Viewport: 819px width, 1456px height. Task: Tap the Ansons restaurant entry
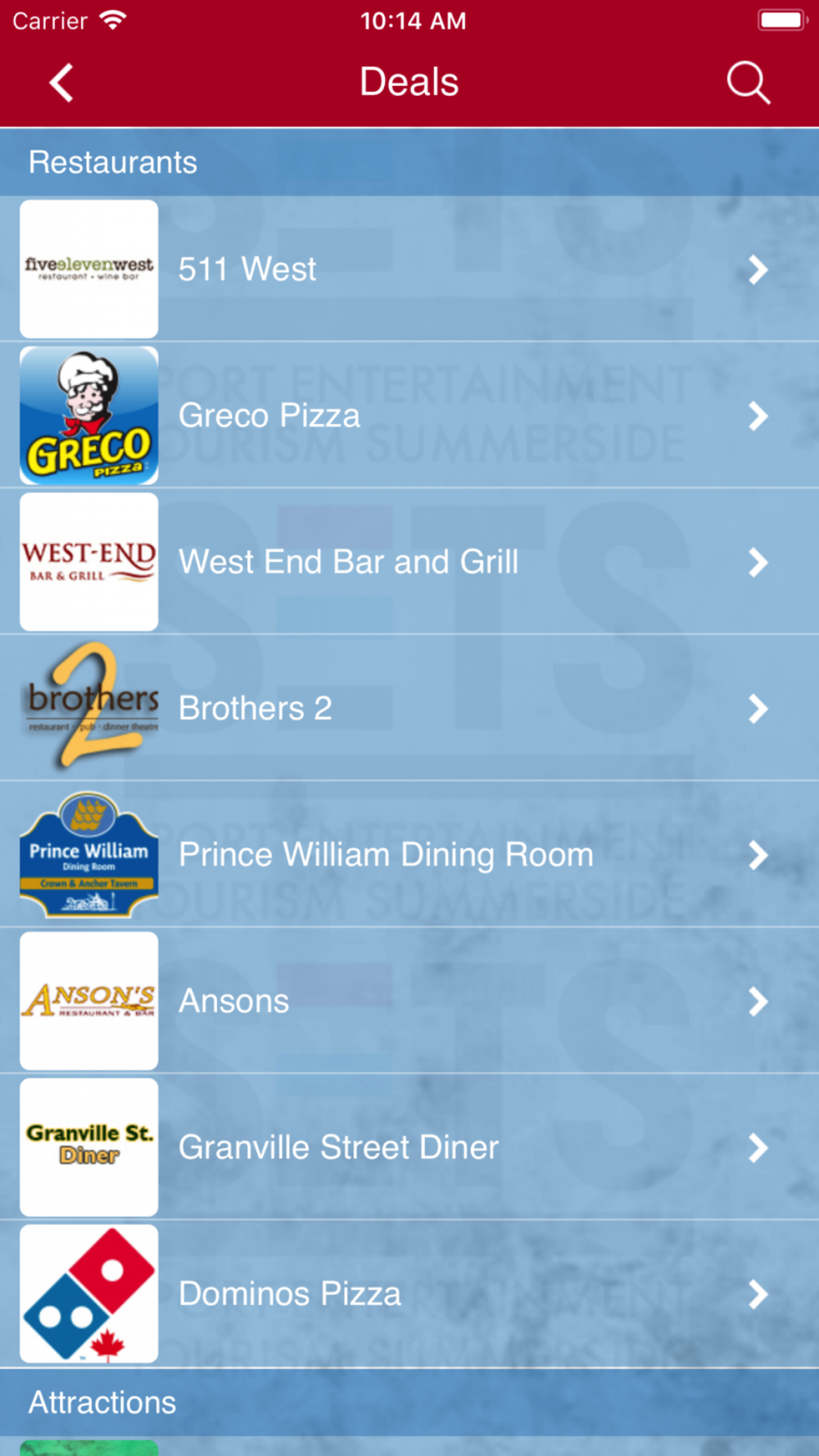pos(409,1001)
